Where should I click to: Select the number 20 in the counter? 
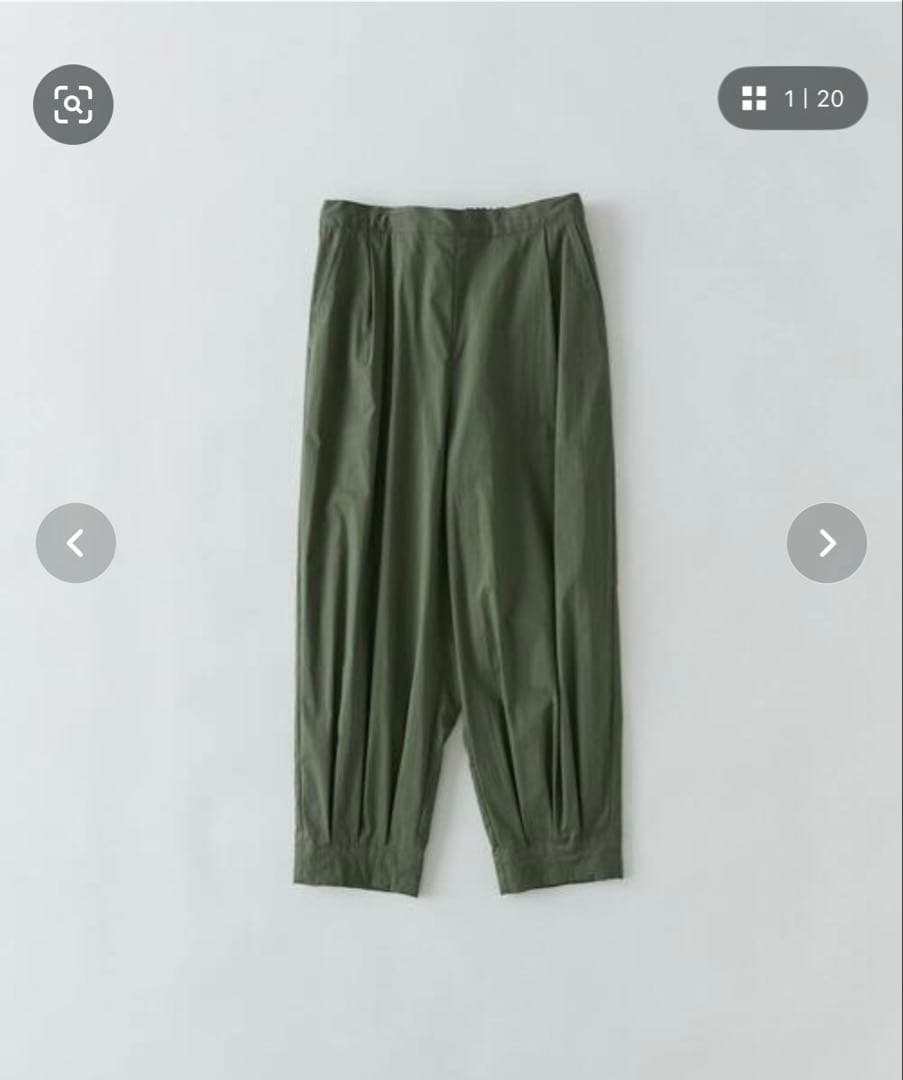coord(830,98)
